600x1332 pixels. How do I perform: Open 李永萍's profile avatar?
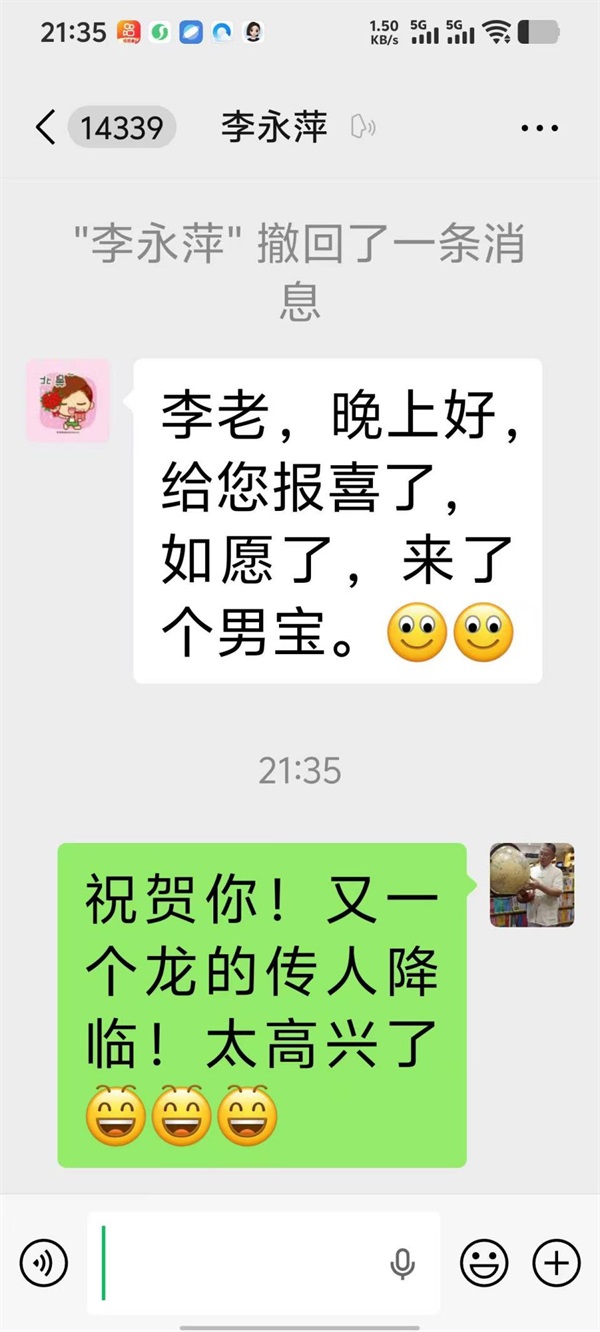point(67,400)
